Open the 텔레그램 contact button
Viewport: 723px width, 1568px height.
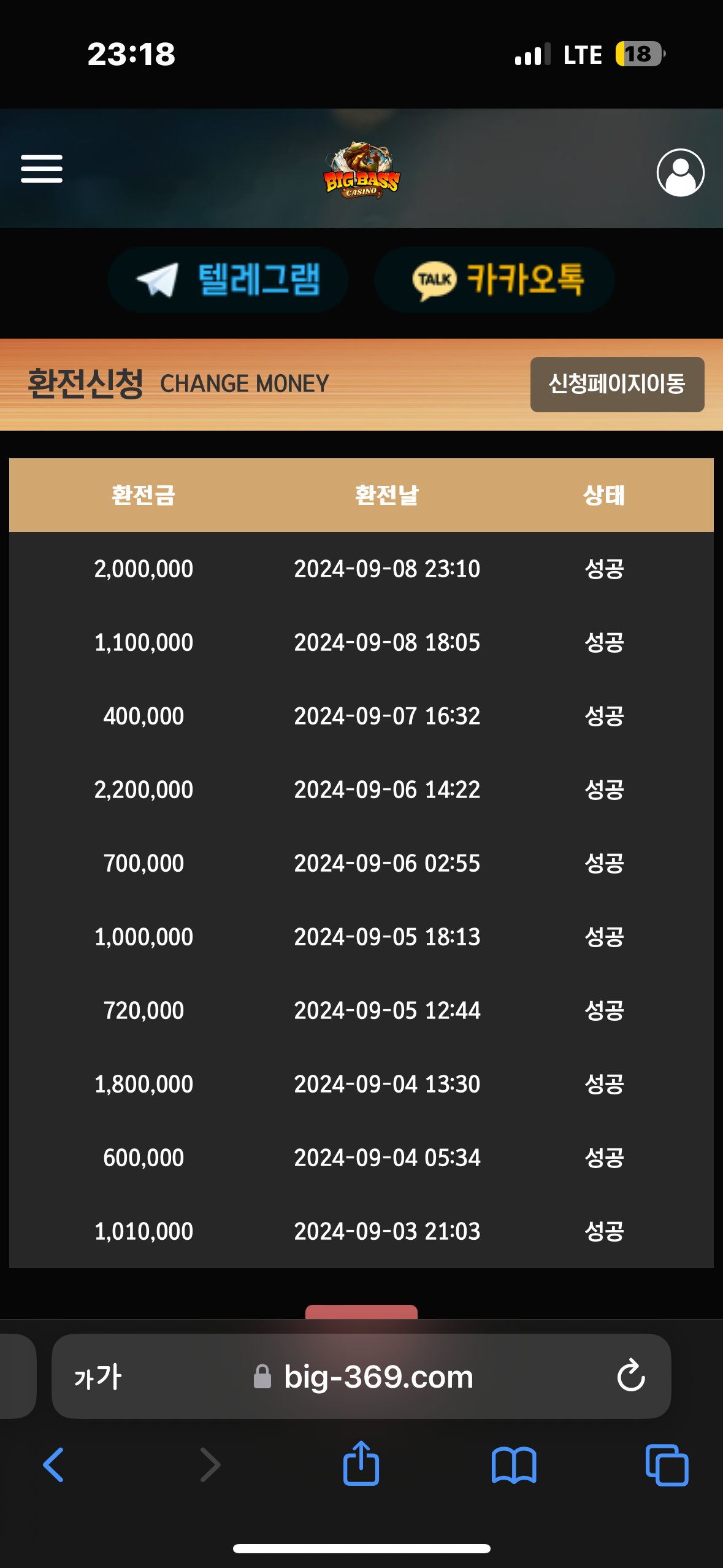click(229, 280)
